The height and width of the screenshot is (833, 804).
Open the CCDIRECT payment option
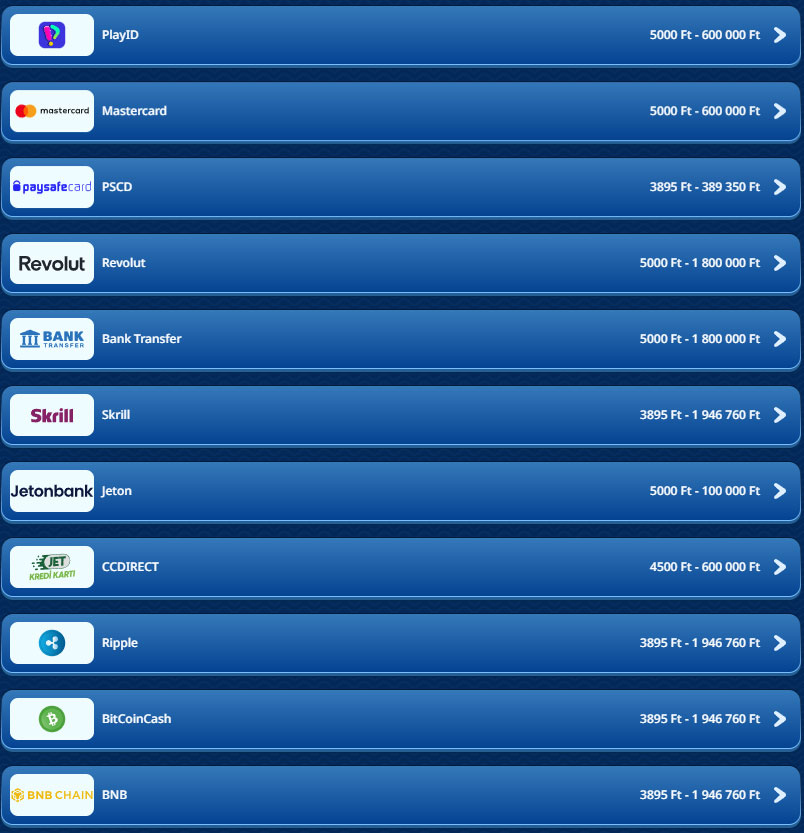[x=400, y=566]
